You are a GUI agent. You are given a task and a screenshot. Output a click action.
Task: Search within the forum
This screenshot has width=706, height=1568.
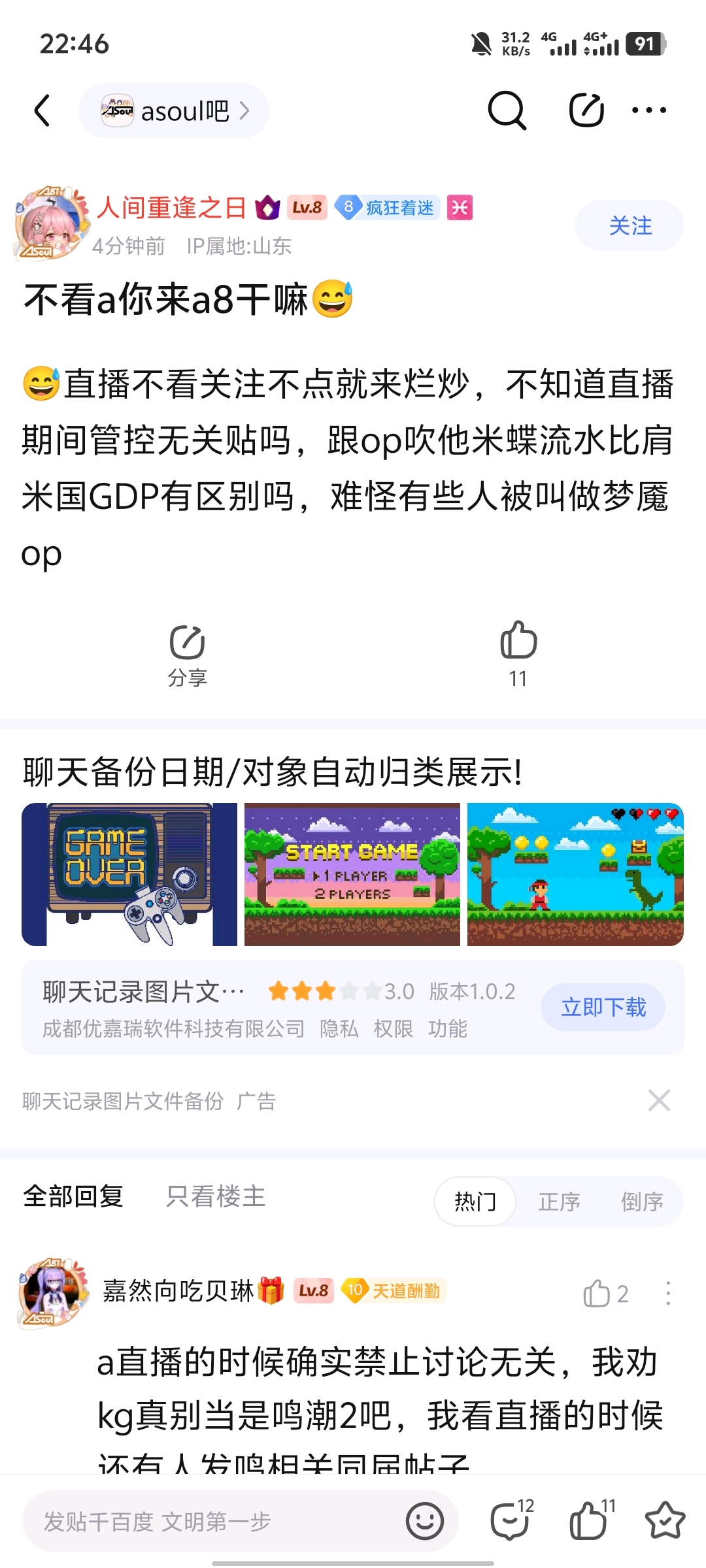coord(507,110)
